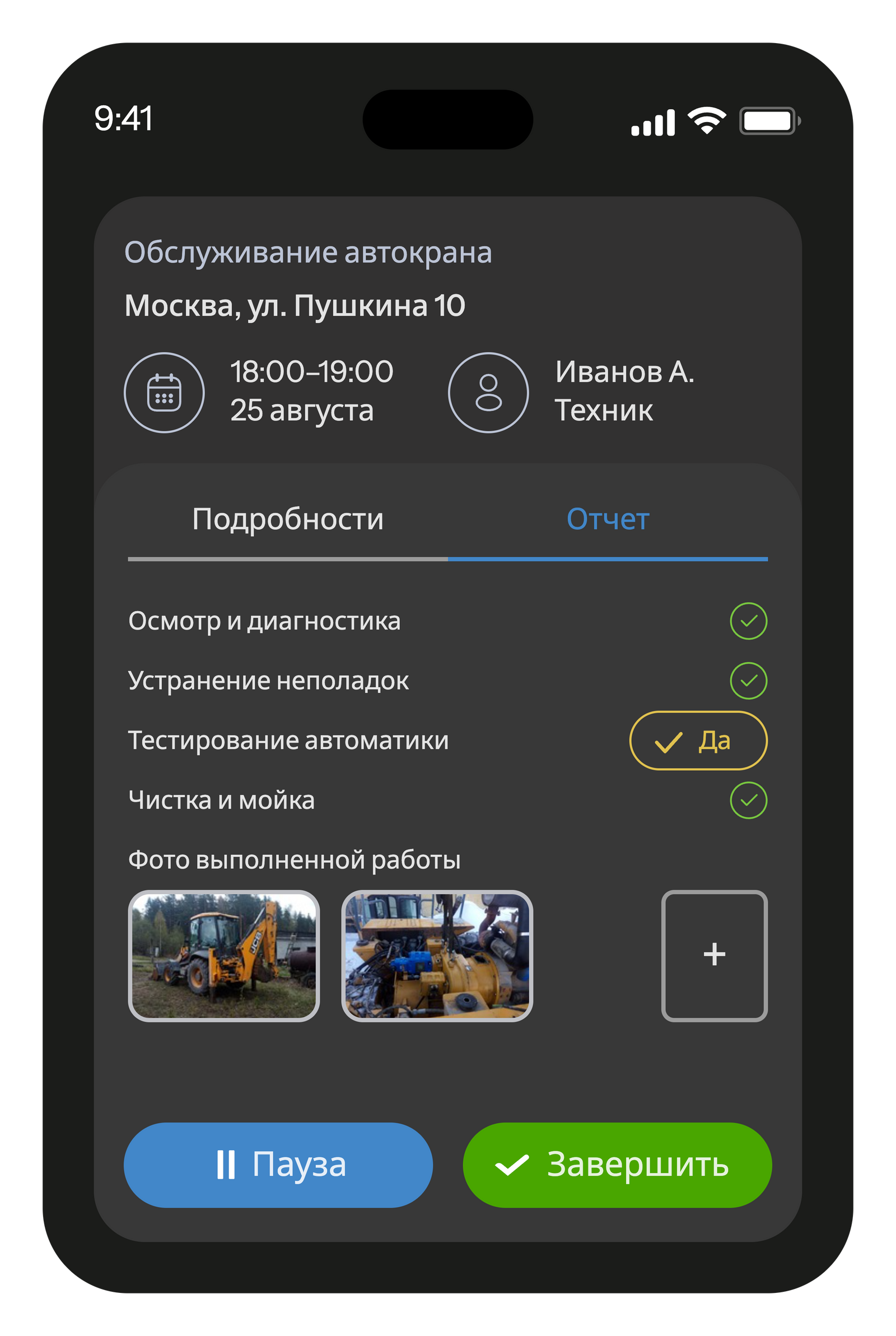896x1336 pixels.
Task: Open the engine repair photo
Action: (x=437, y=956)
